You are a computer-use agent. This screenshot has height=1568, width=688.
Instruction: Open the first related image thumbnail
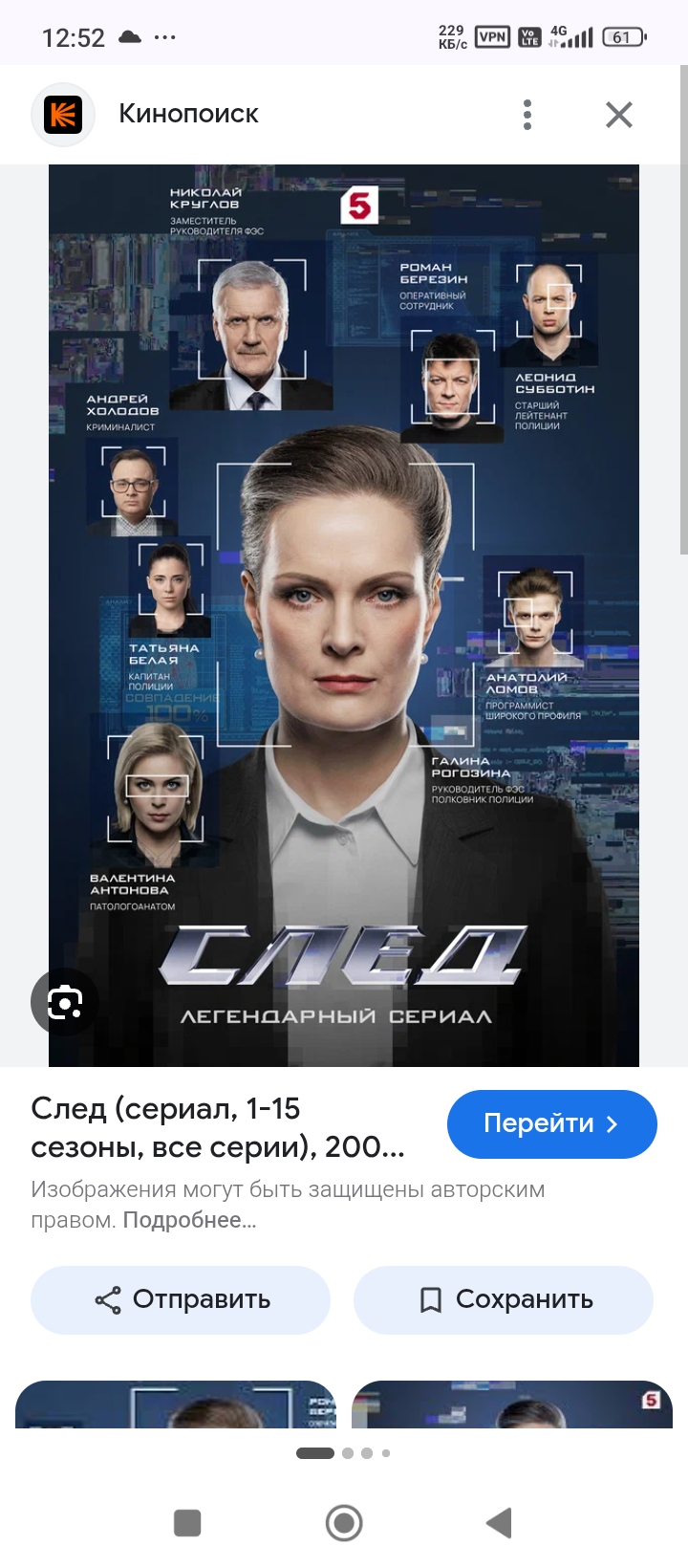(176, 1404)
